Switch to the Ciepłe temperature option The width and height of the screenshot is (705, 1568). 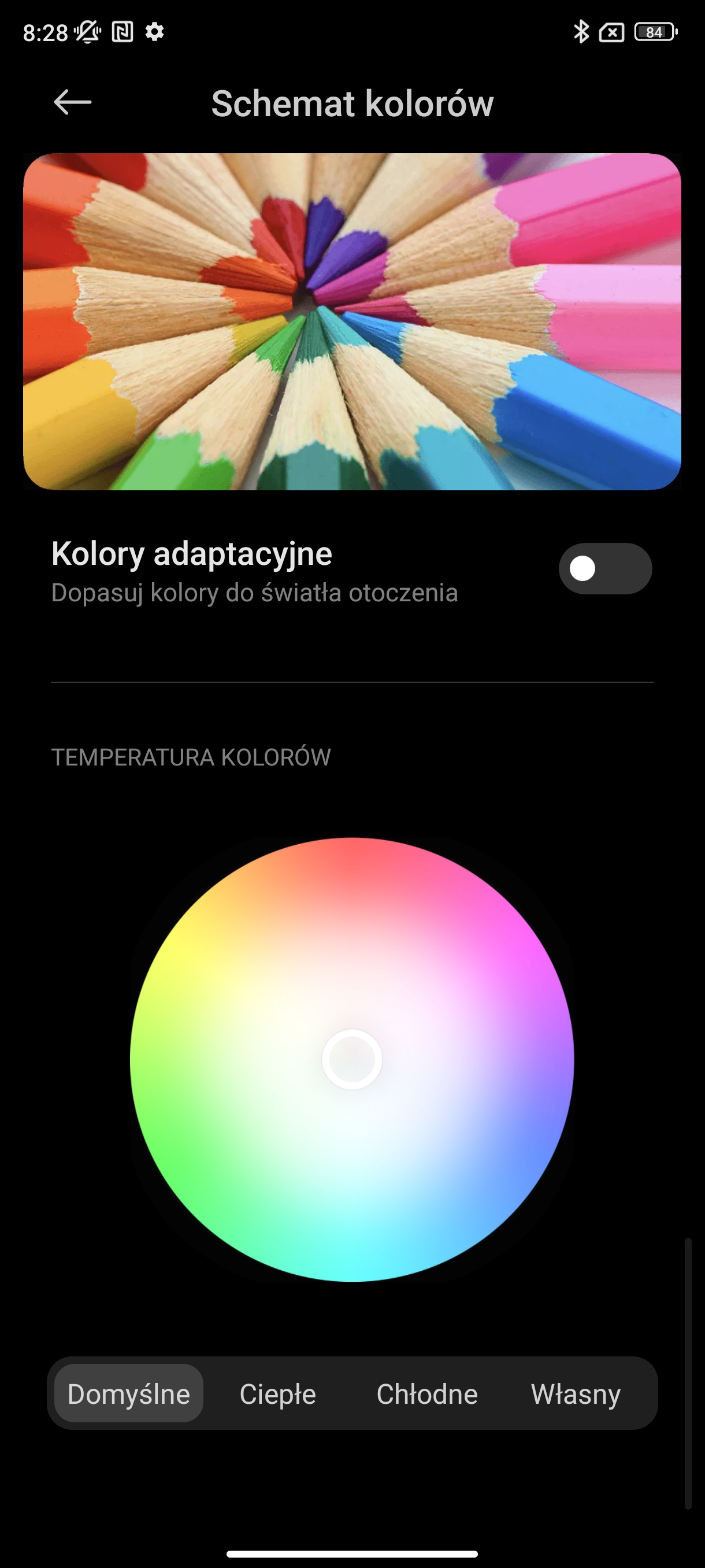tap(277, 1393)
